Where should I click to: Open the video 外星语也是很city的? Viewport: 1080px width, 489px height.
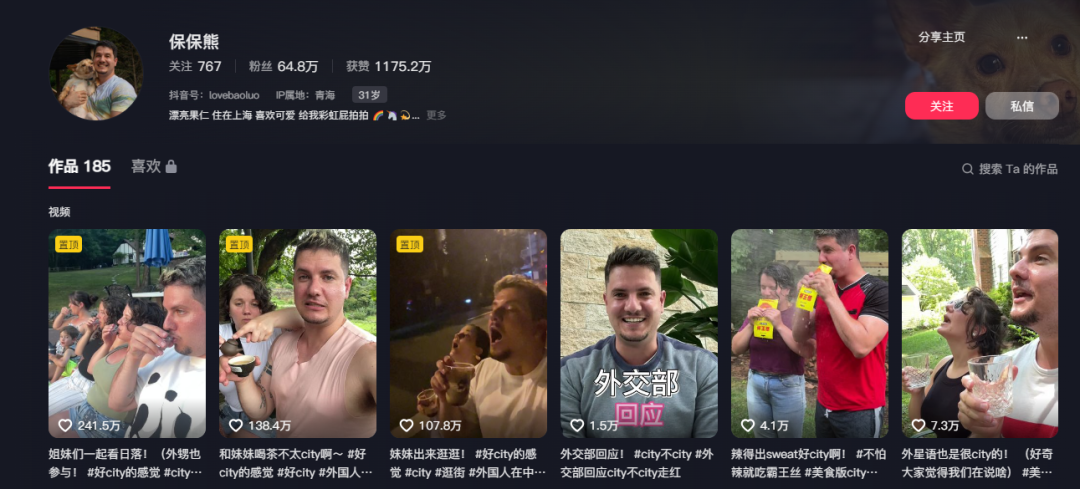tap(980, 333)
